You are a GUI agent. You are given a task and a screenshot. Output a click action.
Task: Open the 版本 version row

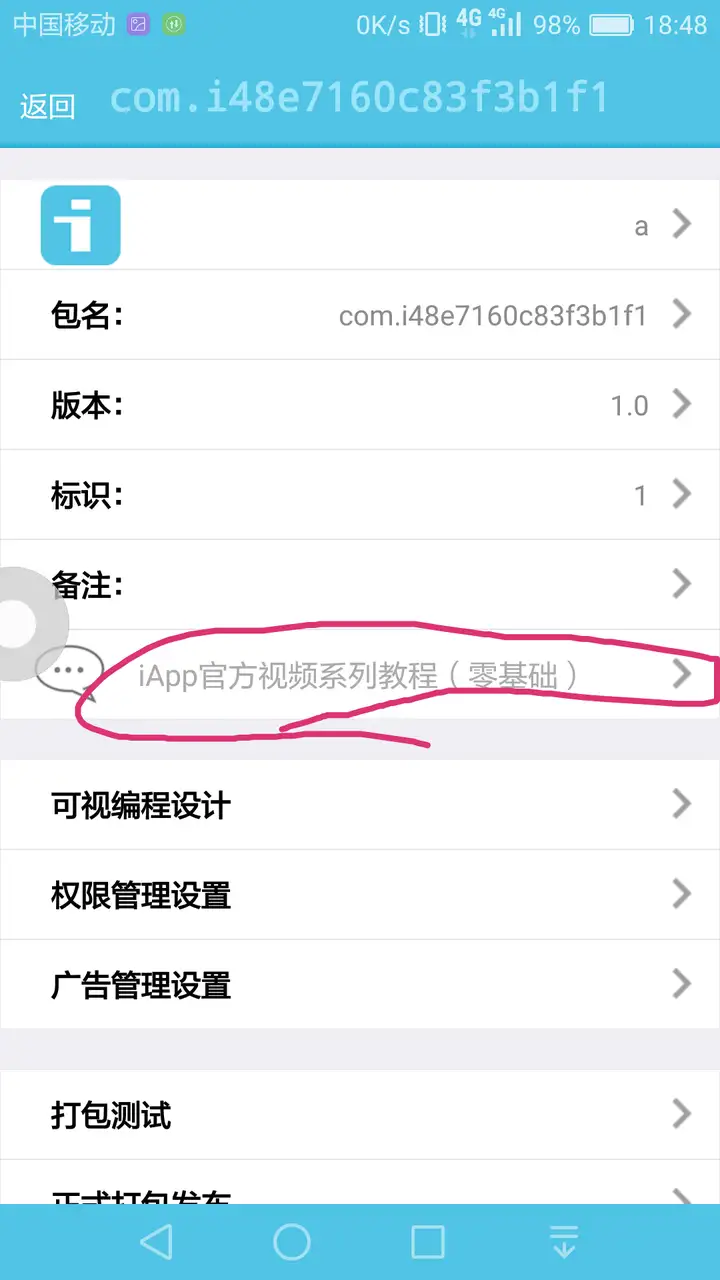point(360,405)
